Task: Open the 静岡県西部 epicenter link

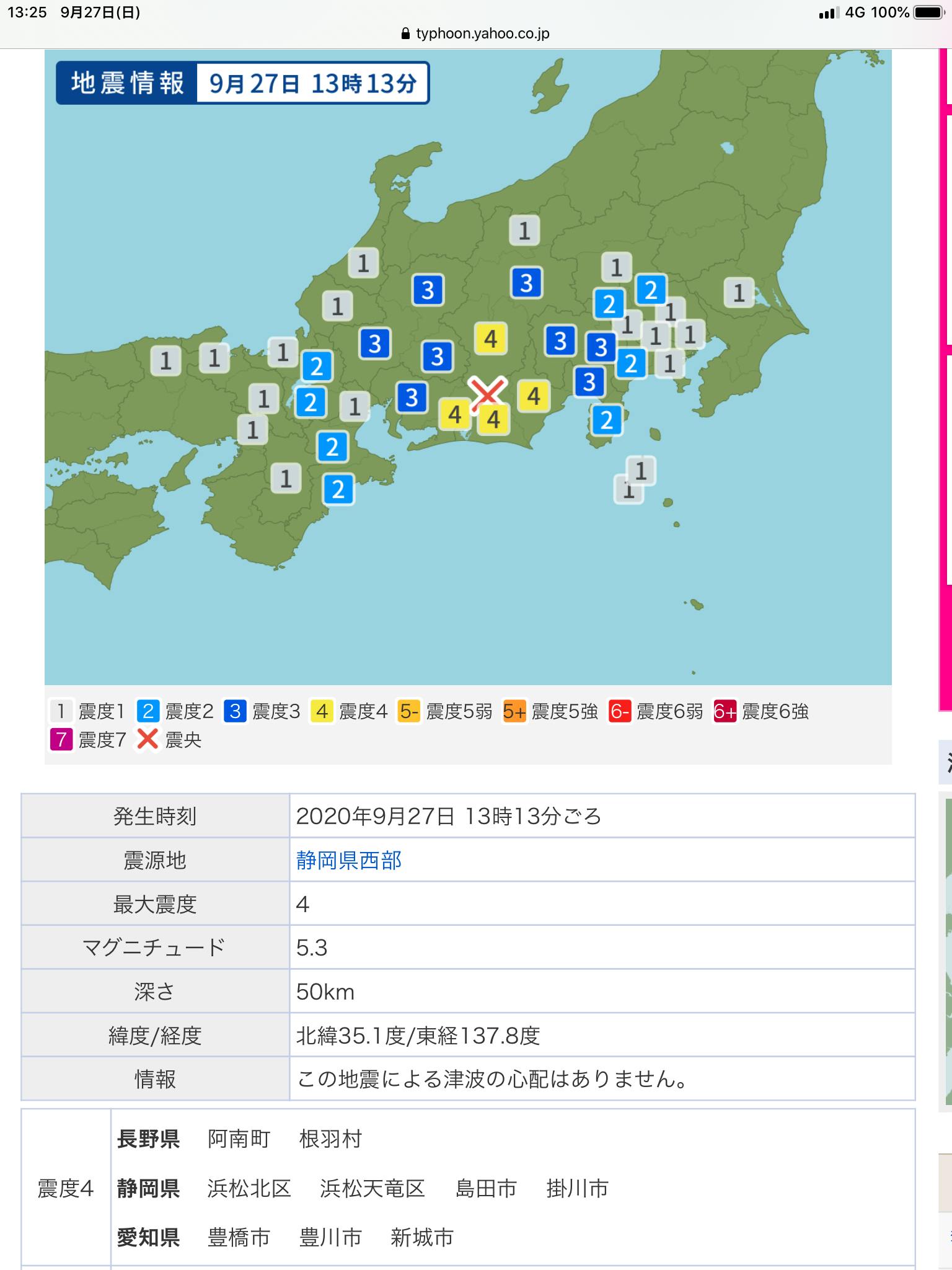Action: click(349, 860)
